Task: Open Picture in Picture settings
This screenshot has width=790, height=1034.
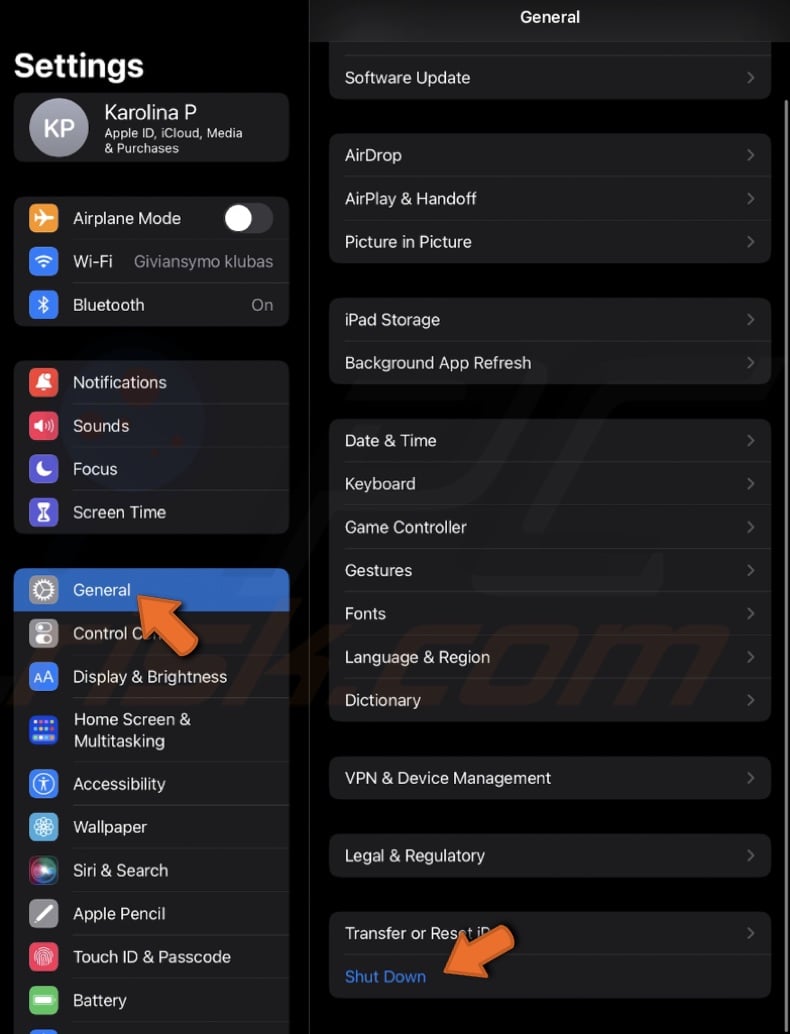Action: (549, 242)
